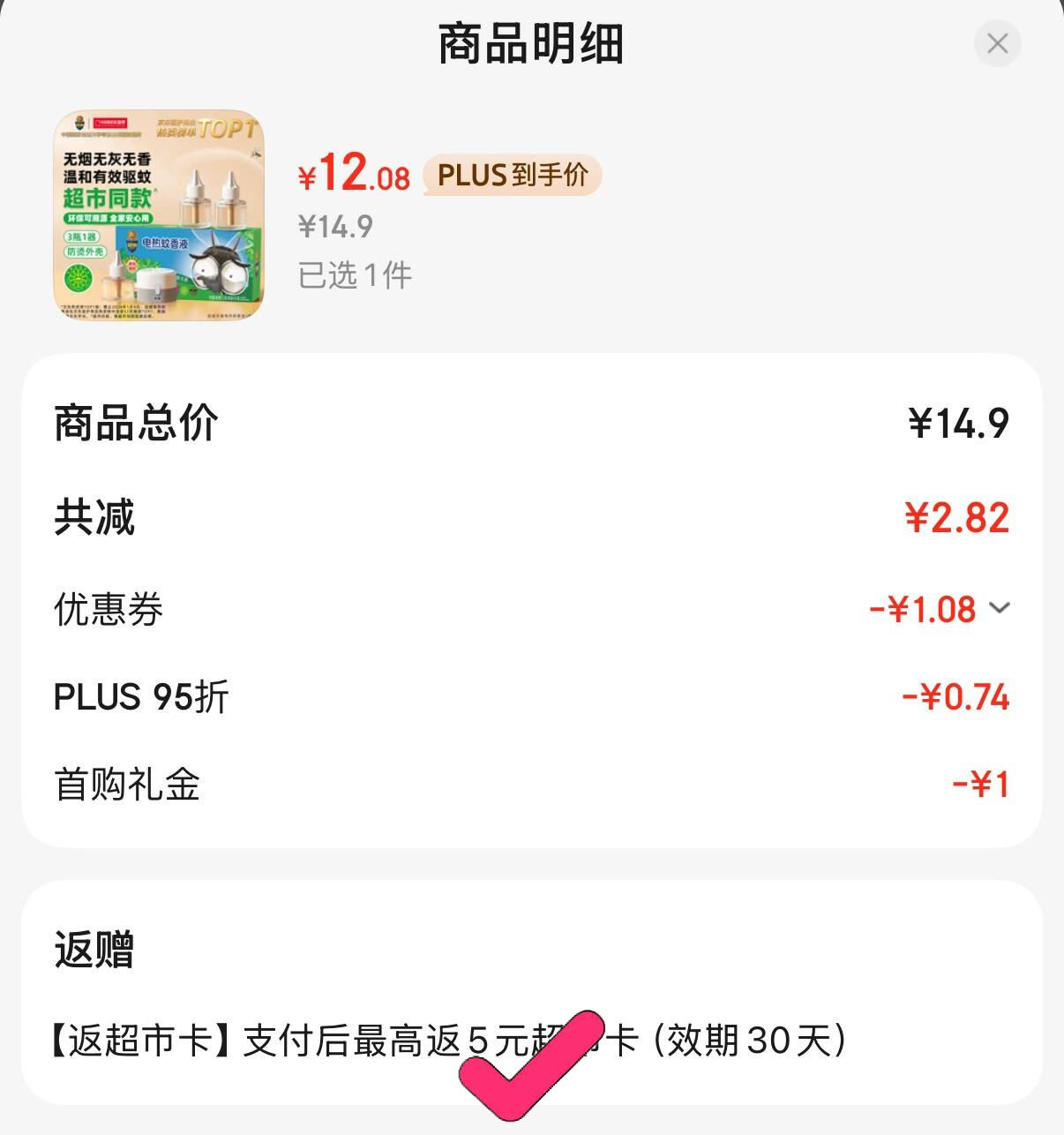Expand the 优惠券 discount breakdown

(999, 608)
